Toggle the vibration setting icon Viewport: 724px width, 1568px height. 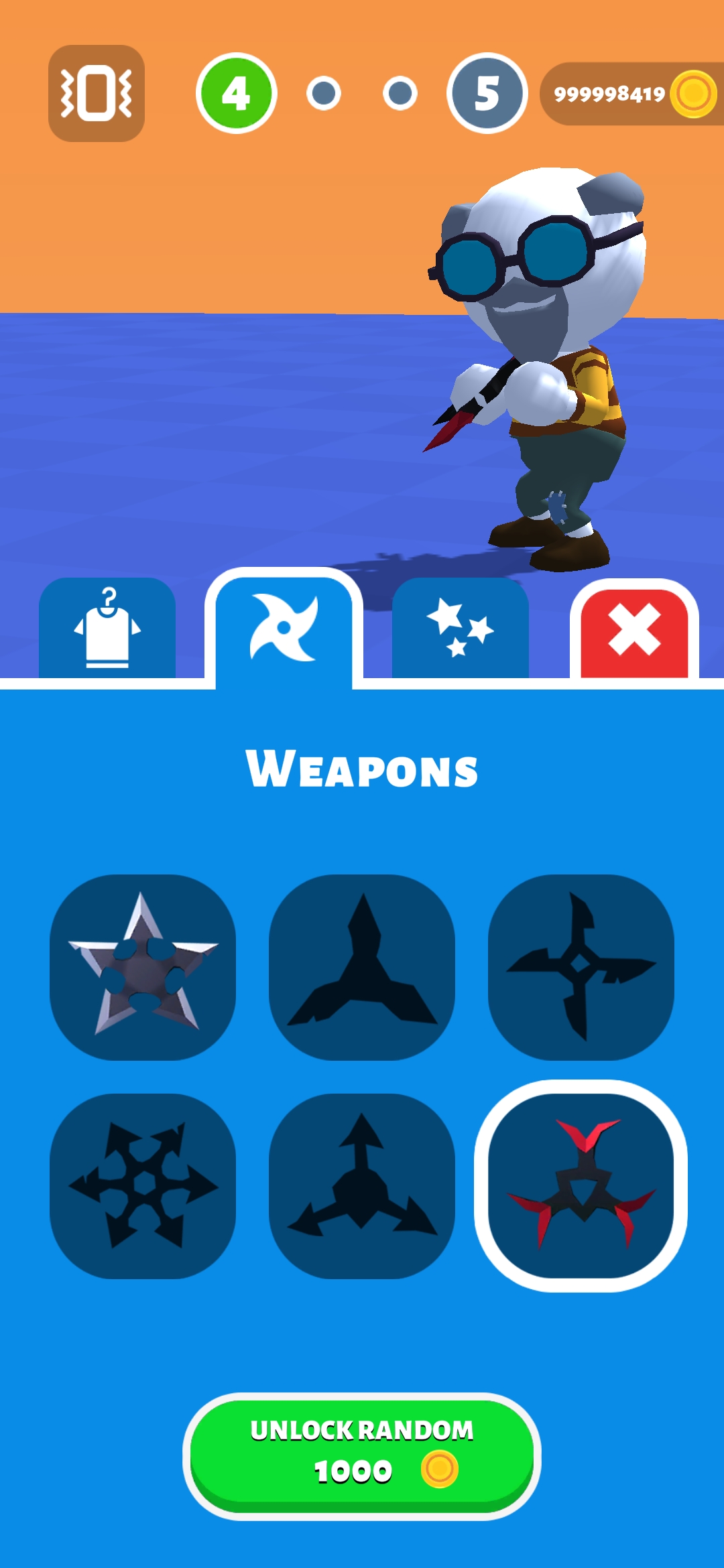click(x=97, y=93)
